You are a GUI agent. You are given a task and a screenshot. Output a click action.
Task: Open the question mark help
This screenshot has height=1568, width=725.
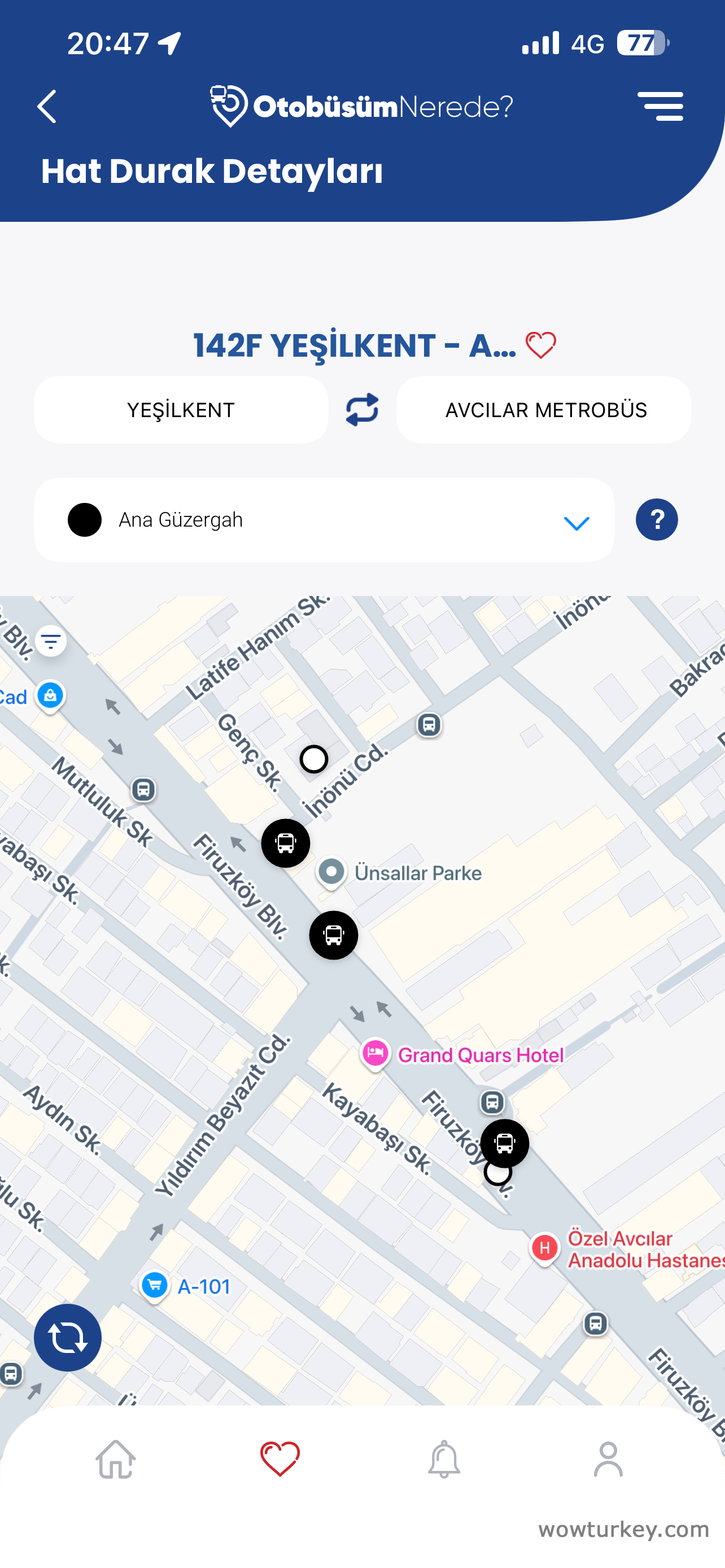pos(656,520)
